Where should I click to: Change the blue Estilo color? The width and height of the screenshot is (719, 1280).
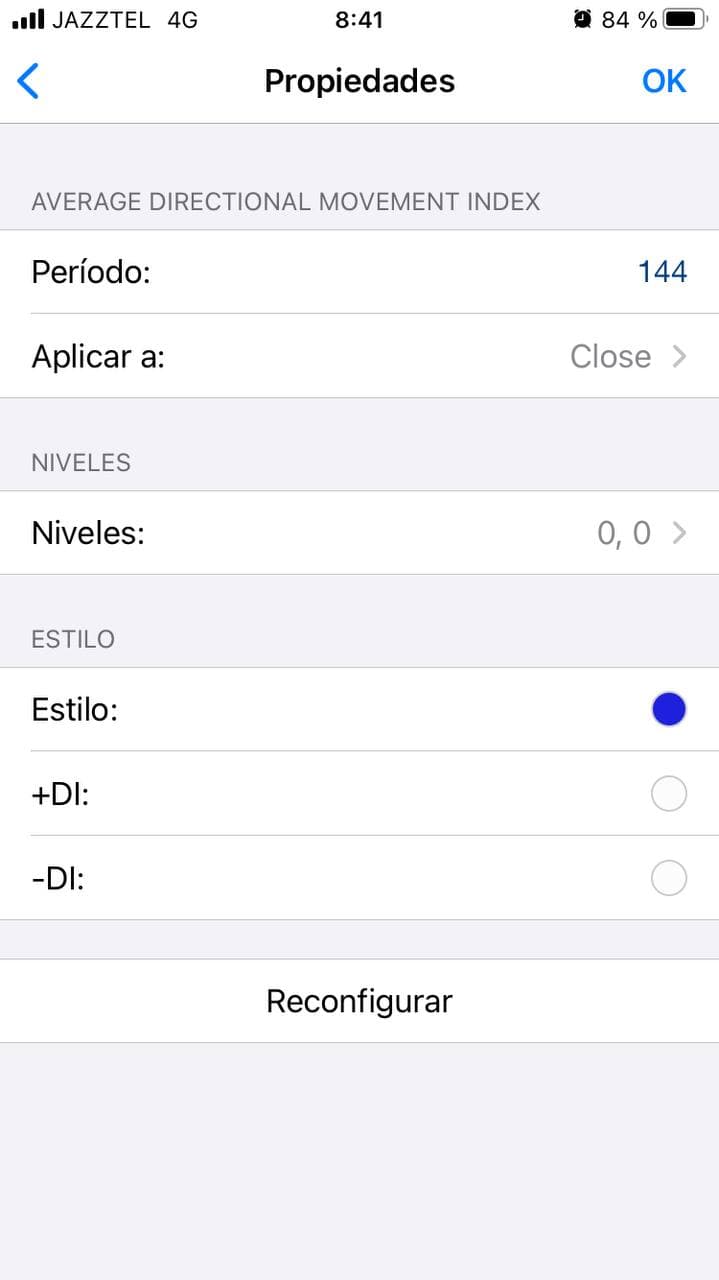point(668,710)
